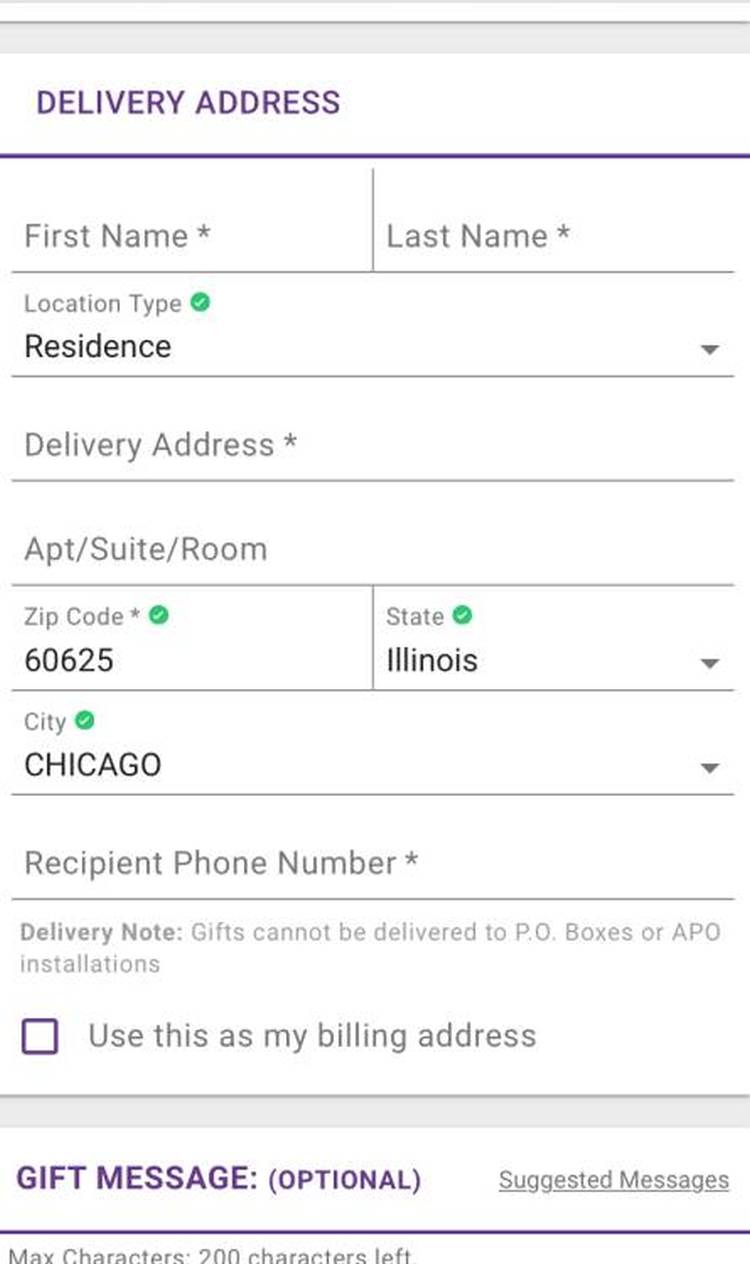Click the green checkmark beside City
This screenshot has height=1264, width=750.
(84, 722)
